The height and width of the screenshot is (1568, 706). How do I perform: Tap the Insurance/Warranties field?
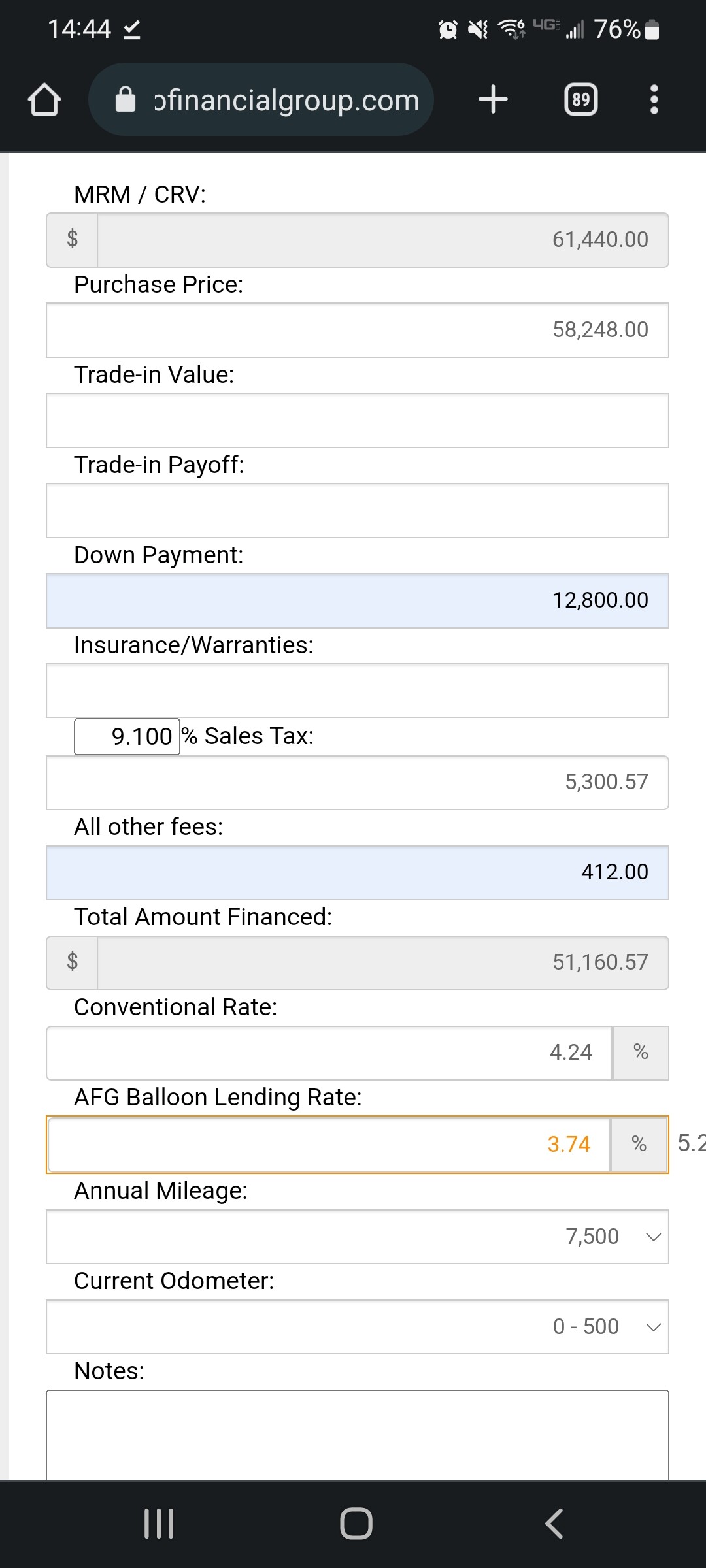(x=358, y=691)
